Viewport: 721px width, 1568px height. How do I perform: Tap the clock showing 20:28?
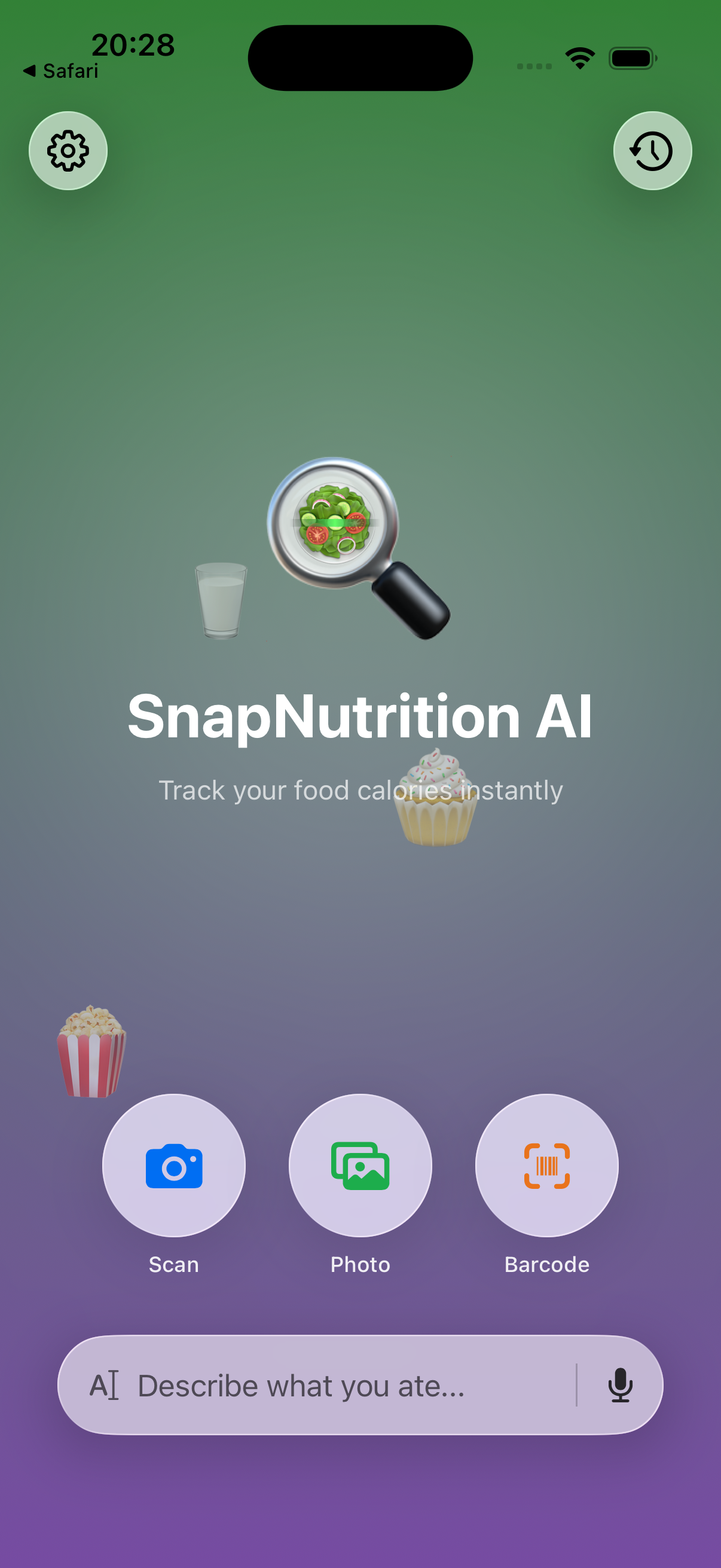[133, 44]
